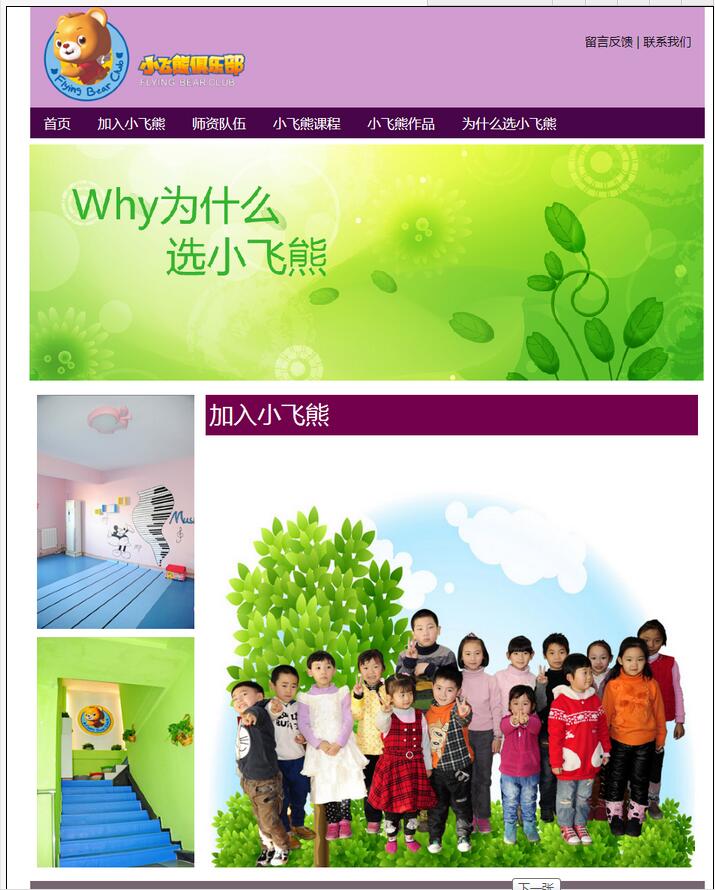Select 为什么选小飞熊 in the navigation bar
The height and width of the screenshot is (890, 715).
[508, 124]
